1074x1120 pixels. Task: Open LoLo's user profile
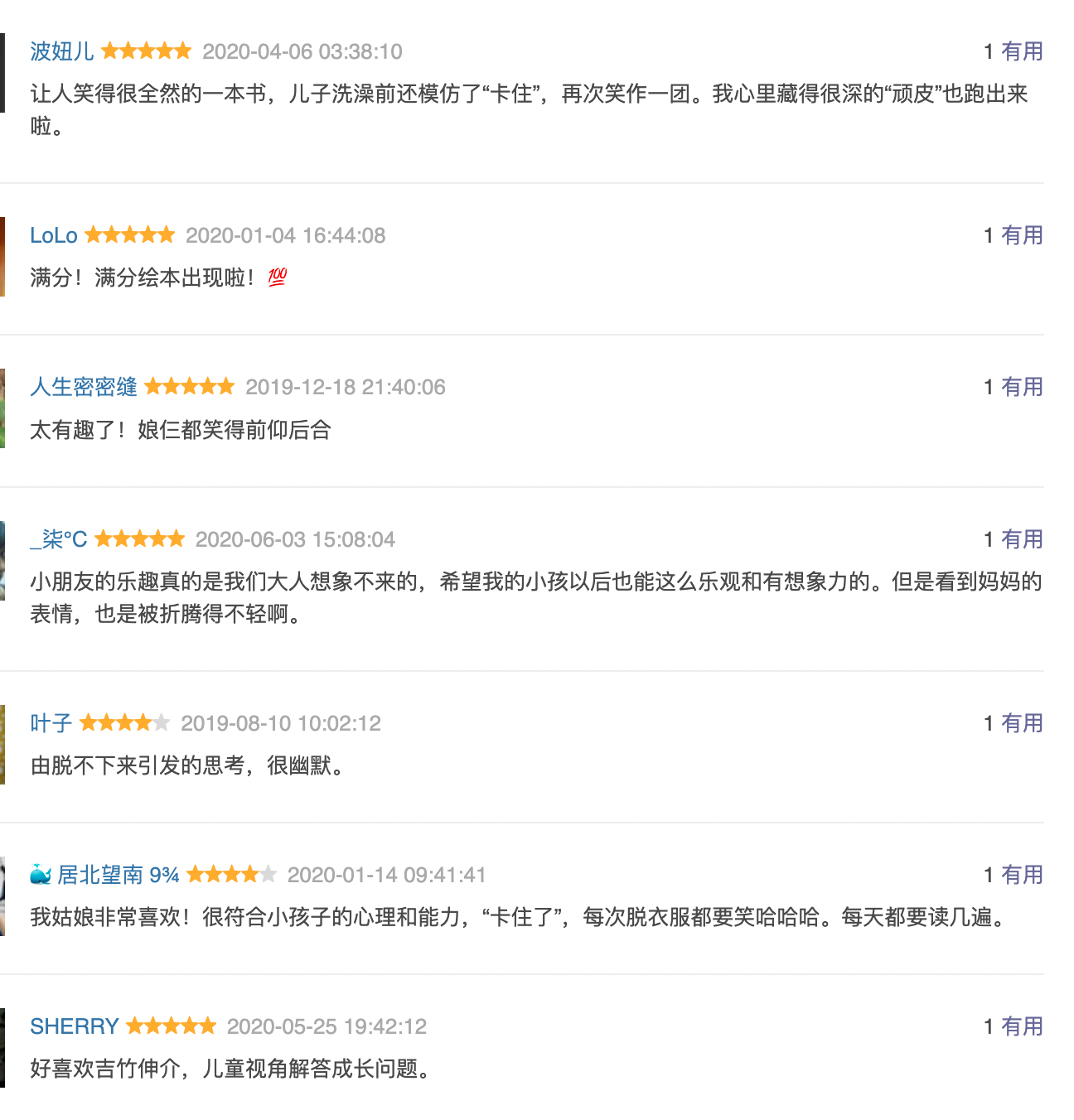pyautogui.click(x=53, y=235)
